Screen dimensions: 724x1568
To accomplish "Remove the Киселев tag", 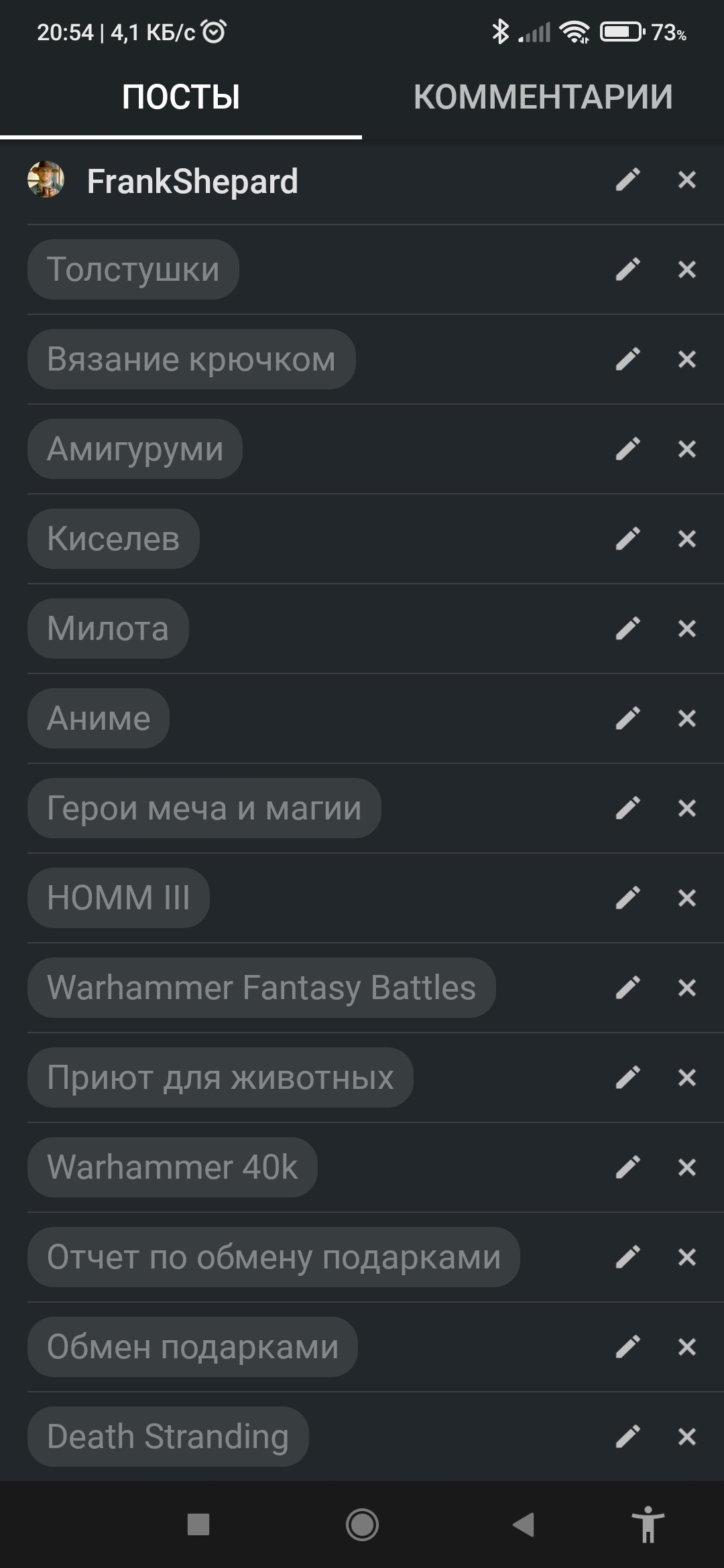I will pyautogui.click(x=687, y=539).
